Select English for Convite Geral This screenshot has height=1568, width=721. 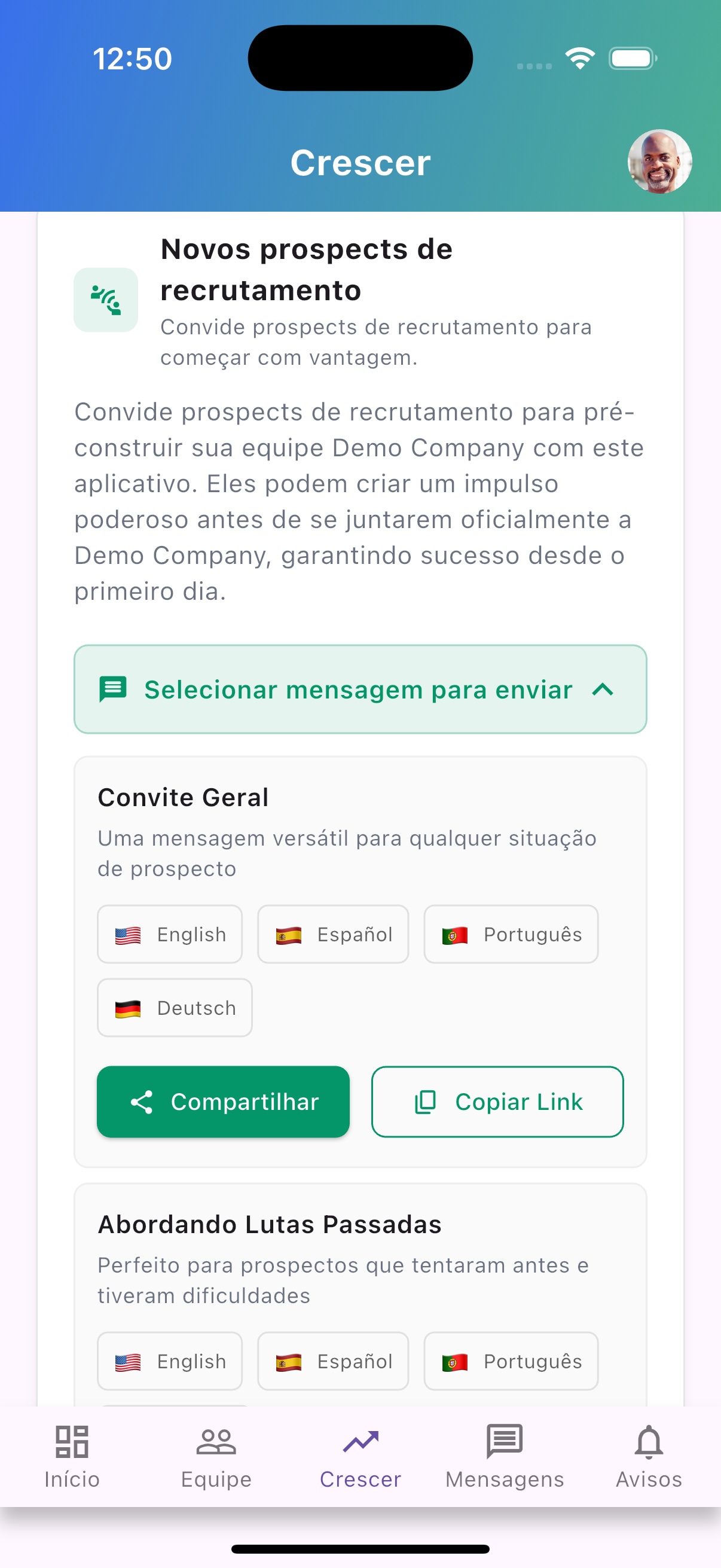[169, 934]
